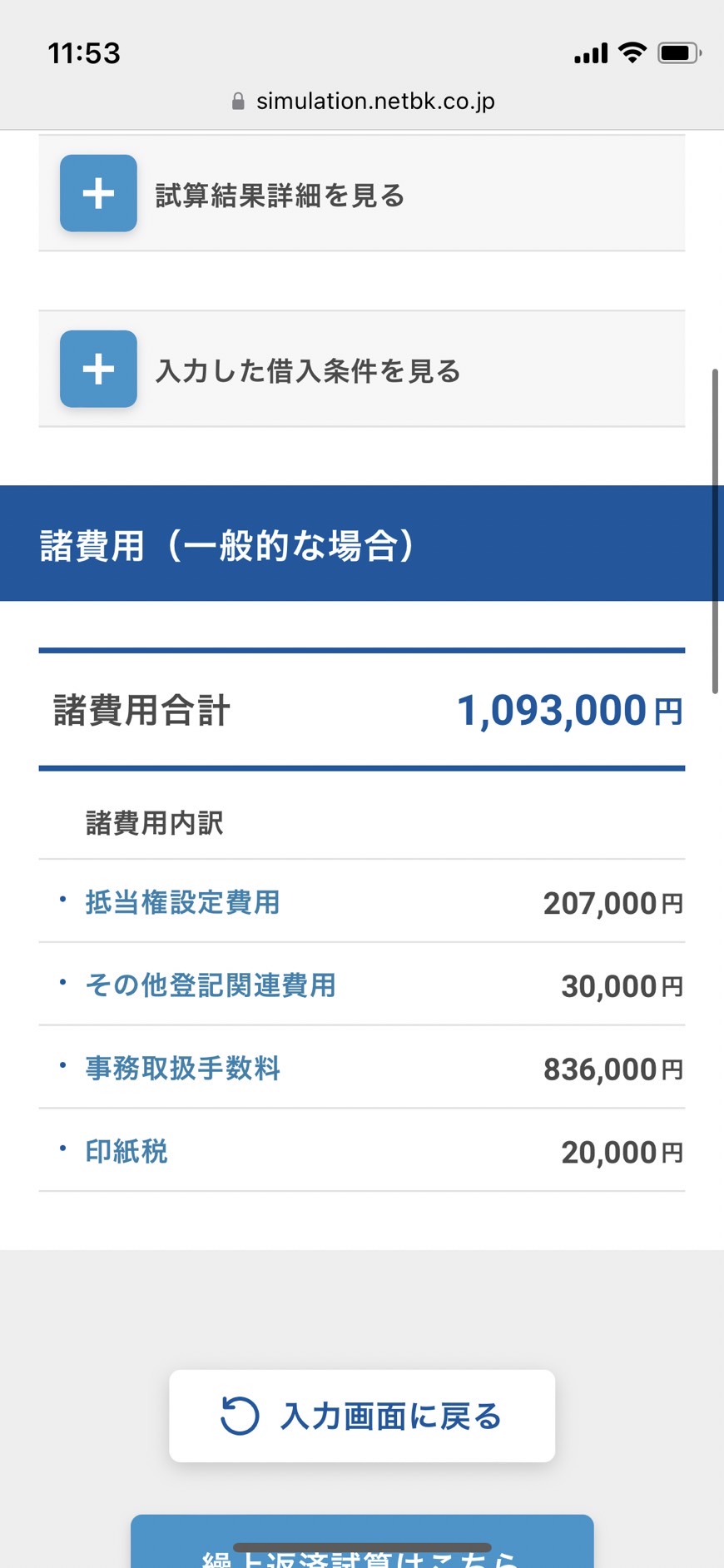Screen dimensions: 724x1568
Task: Open the 印紙税 link
Action: [126, 1152]
